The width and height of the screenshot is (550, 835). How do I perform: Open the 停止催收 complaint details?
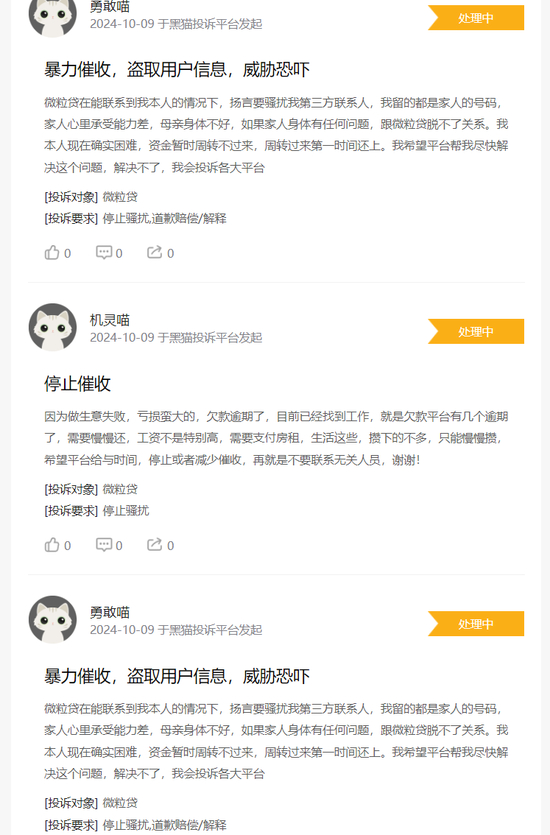pyautogui.click(x=78, y=383)
